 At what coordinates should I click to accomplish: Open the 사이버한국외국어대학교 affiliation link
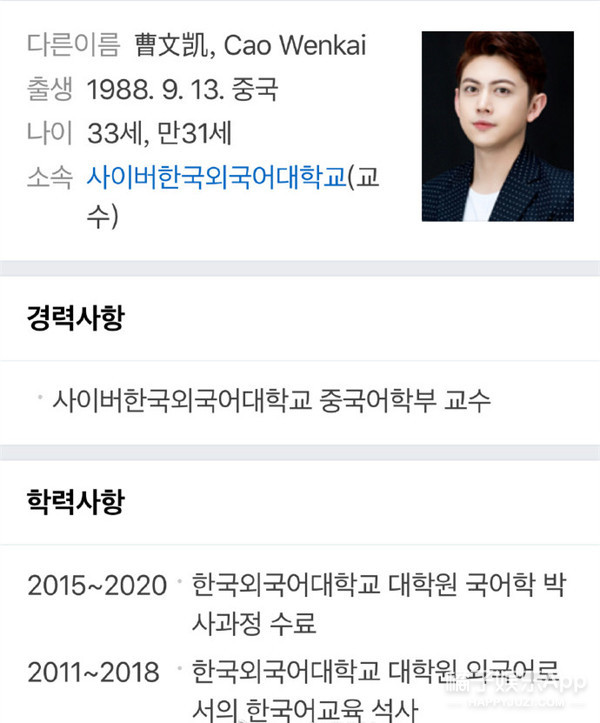point(217,177)
